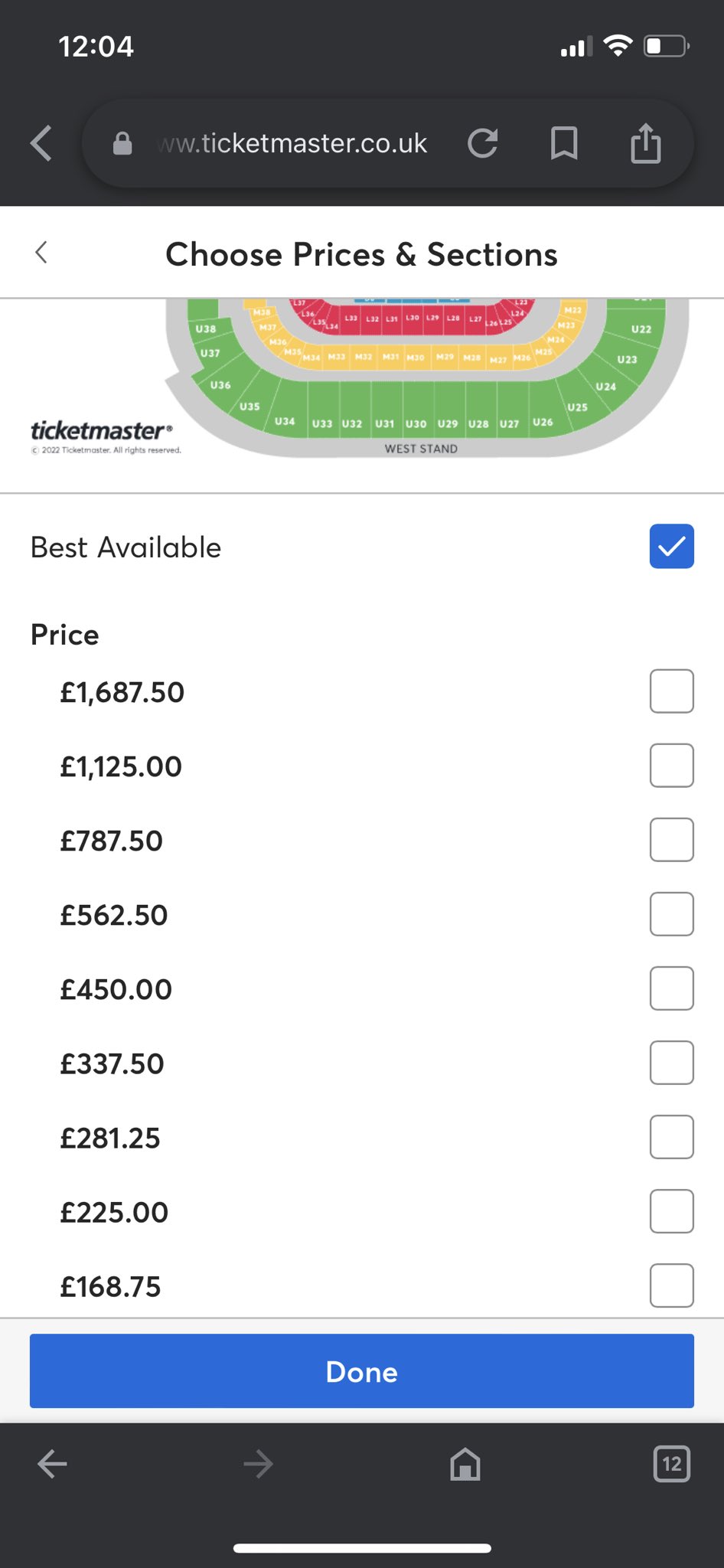Check the £225.00 price option
Image resolution: width=724 pixels, height=1568 pixels.
(671, 1211)
